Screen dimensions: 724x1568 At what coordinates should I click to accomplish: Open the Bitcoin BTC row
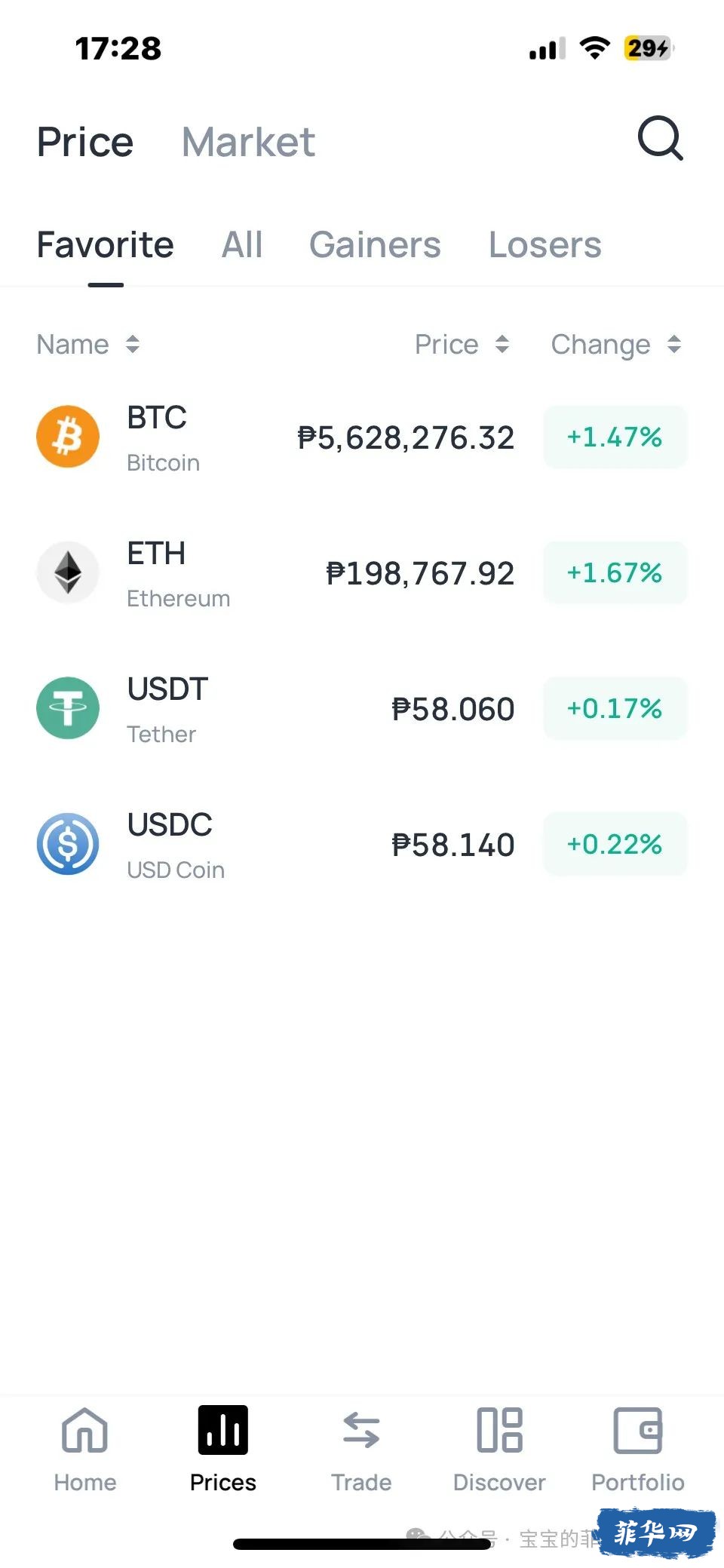coord(362,437)
